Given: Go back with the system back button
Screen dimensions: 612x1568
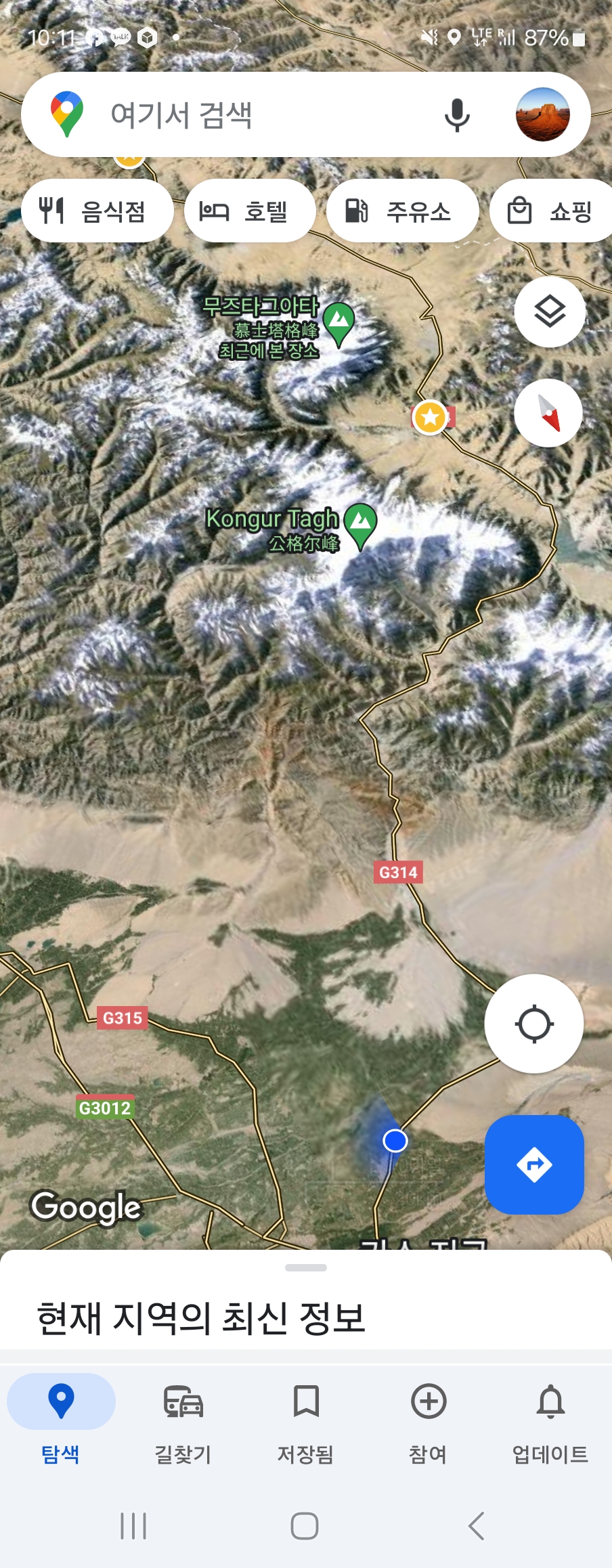Looking at the screenshot, I should [x=476, y=1526].
